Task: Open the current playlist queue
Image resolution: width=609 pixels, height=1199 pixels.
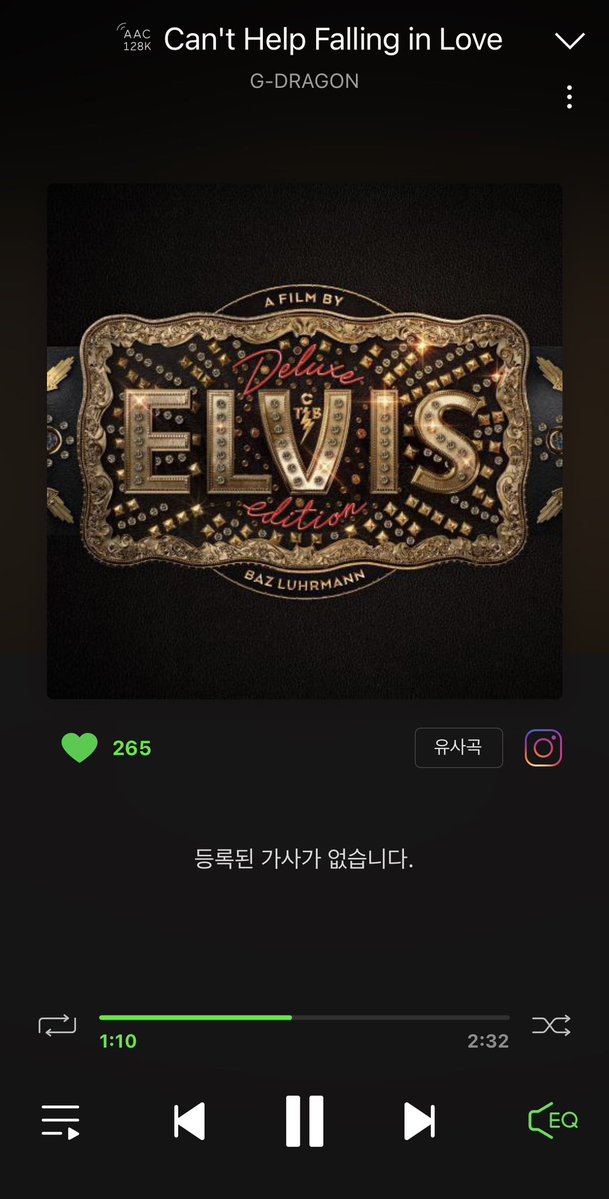Action: (60, 1121)
